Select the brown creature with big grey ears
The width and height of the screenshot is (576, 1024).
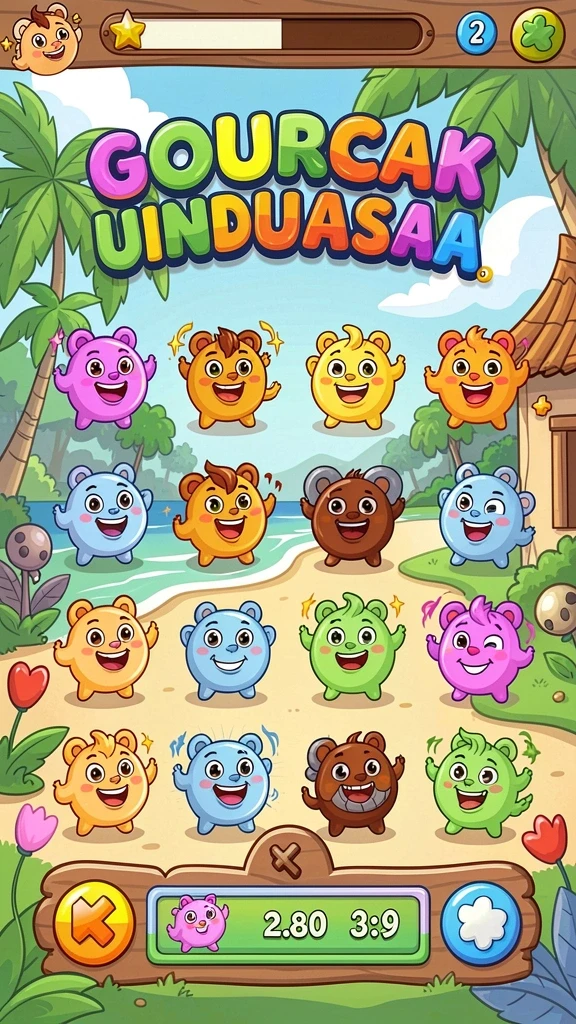(353, 515)
